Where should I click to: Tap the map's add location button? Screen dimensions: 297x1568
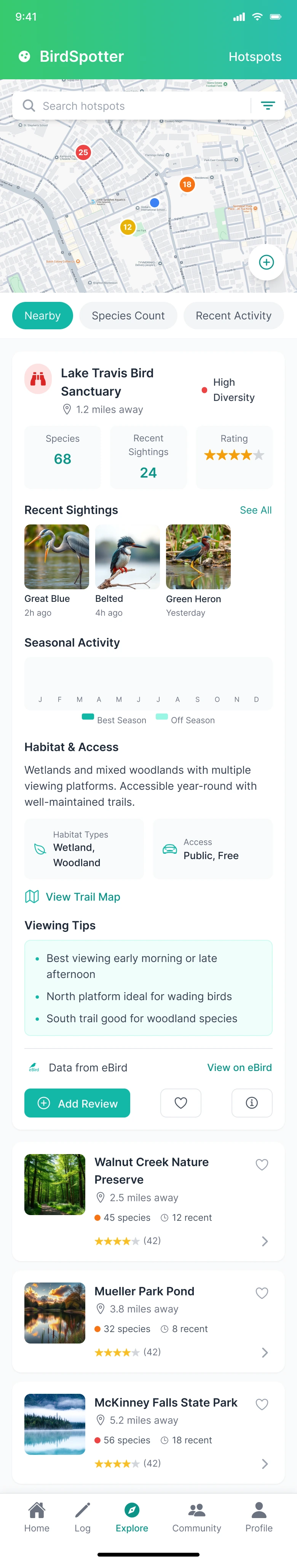point(266,262)
